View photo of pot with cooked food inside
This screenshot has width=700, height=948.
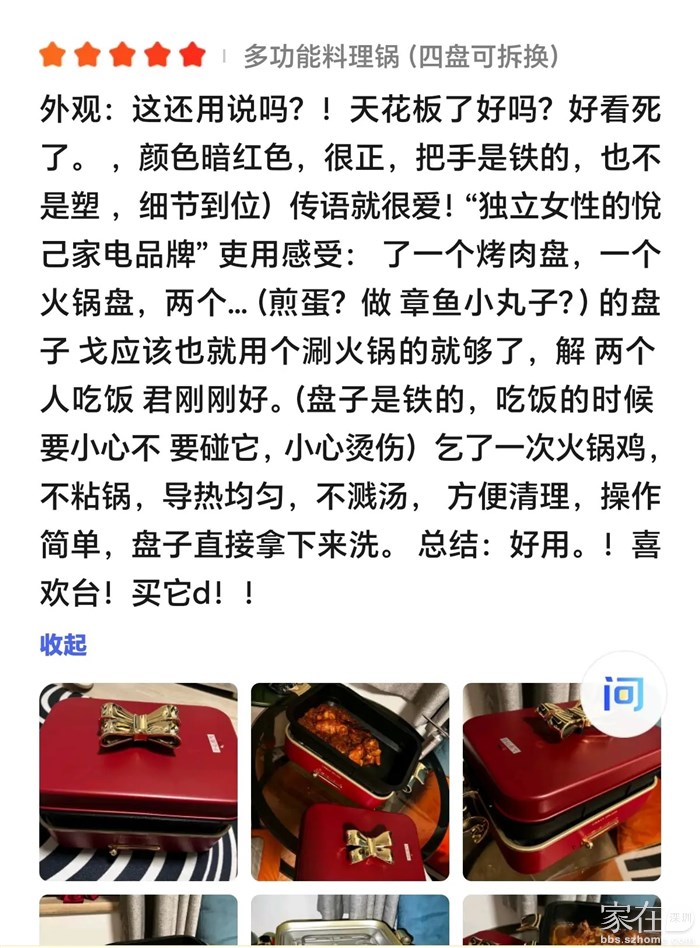pos(350,781)
